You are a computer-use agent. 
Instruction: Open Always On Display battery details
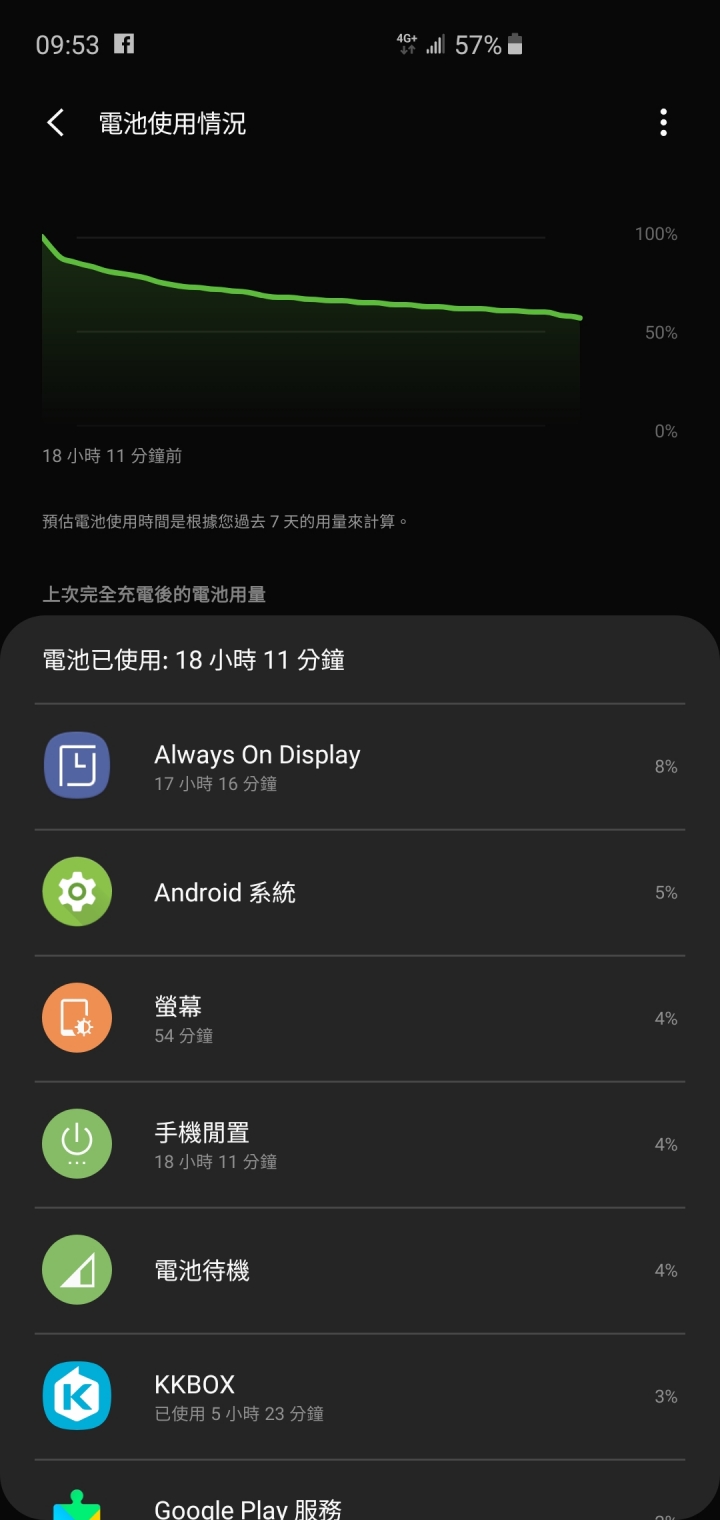tap(359, 767)
